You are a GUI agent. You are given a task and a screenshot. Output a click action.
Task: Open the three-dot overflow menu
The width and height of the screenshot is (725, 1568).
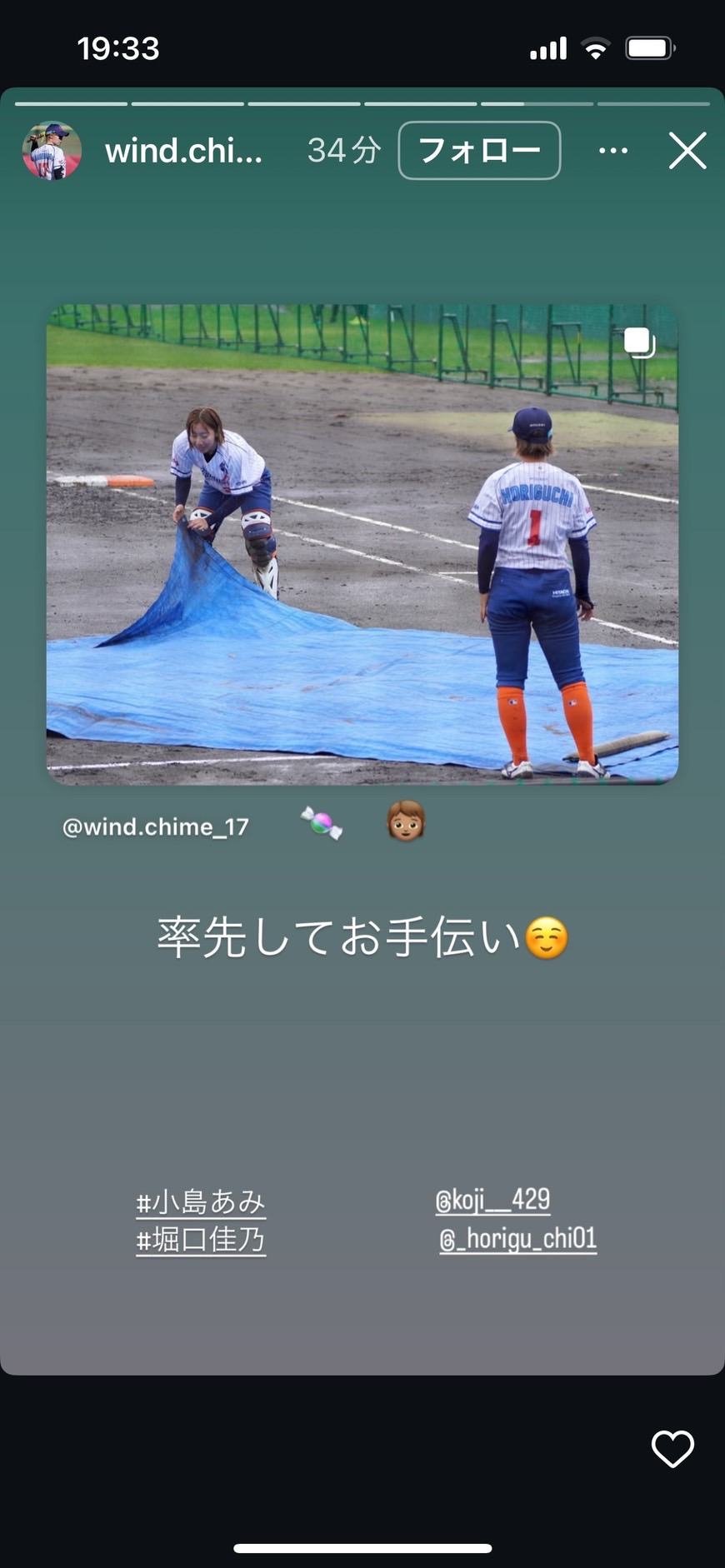(x=613, y=151)
